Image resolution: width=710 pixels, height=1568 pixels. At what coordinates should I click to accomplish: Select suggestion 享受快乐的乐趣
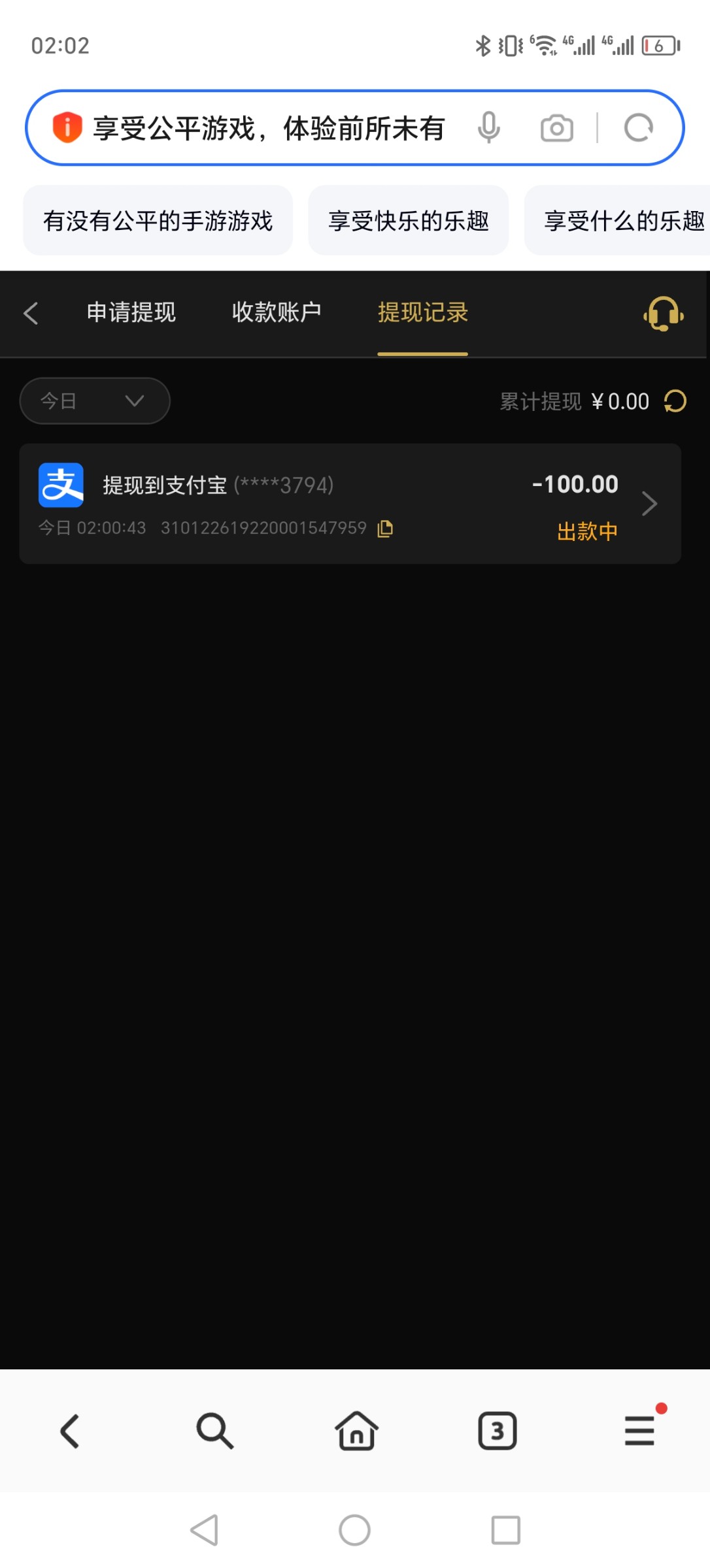click(x=408, y=221)
